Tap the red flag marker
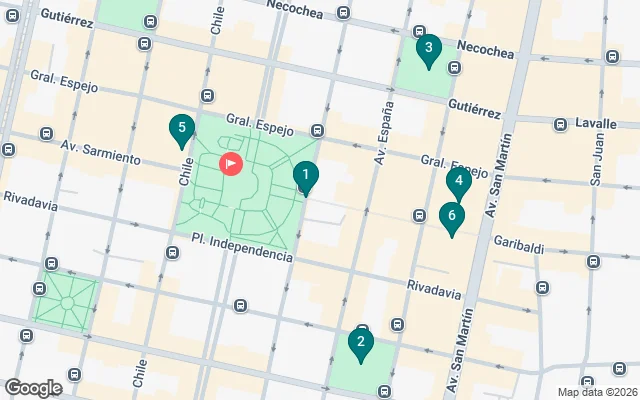 tap(231, 163)
